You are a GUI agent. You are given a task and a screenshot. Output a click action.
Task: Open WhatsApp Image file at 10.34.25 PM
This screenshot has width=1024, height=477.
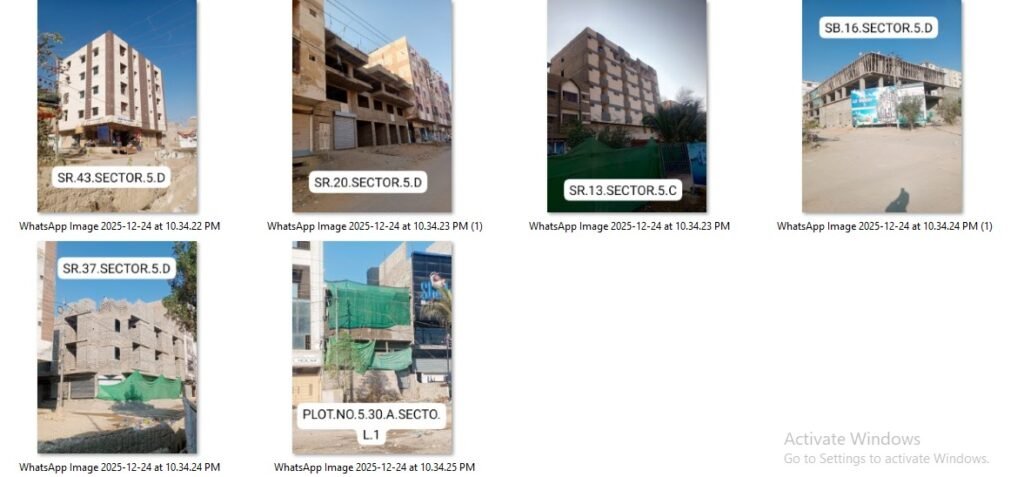pos(372,347)
